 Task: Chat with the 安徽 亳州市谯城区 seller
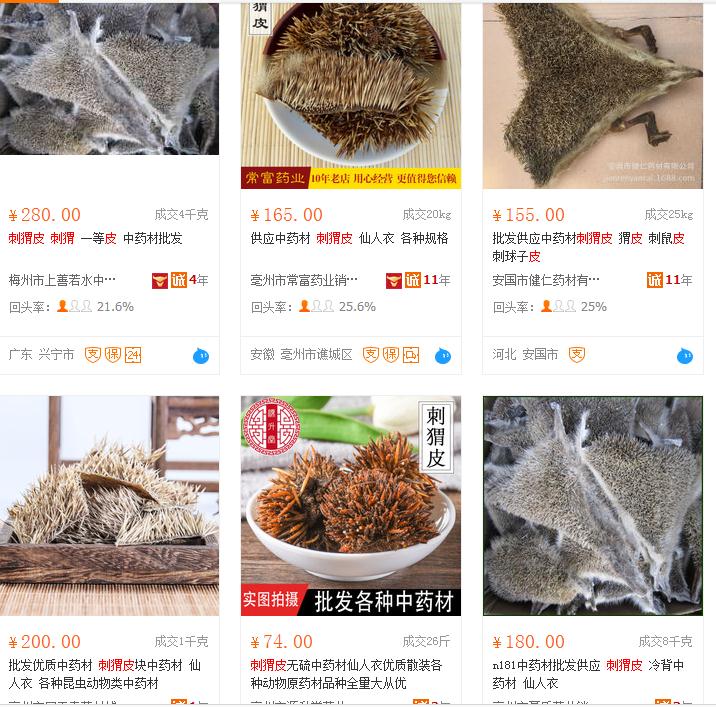click(443, 355)
